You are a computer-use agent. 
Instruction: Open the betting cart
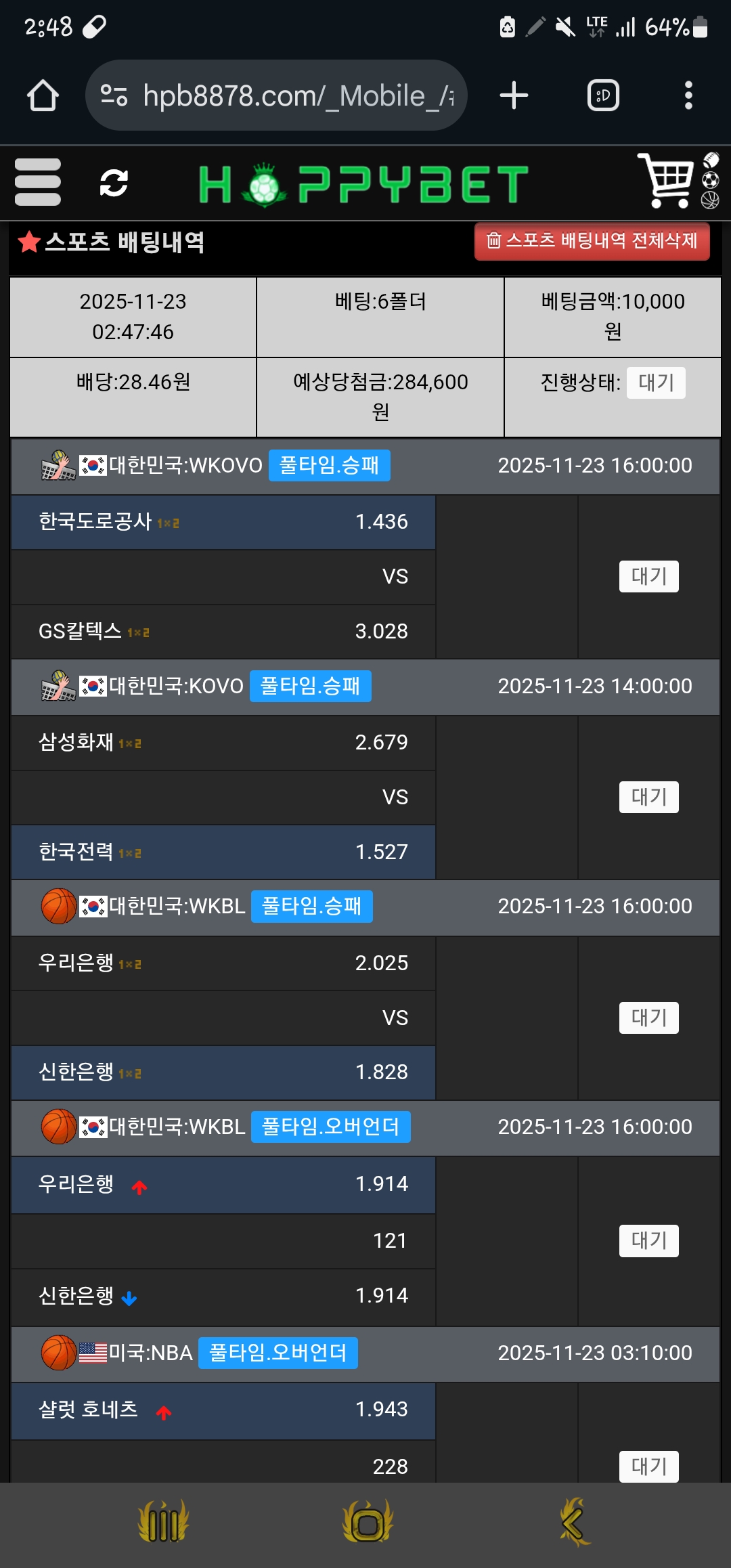pyautogui.click(x=667, y=181)
